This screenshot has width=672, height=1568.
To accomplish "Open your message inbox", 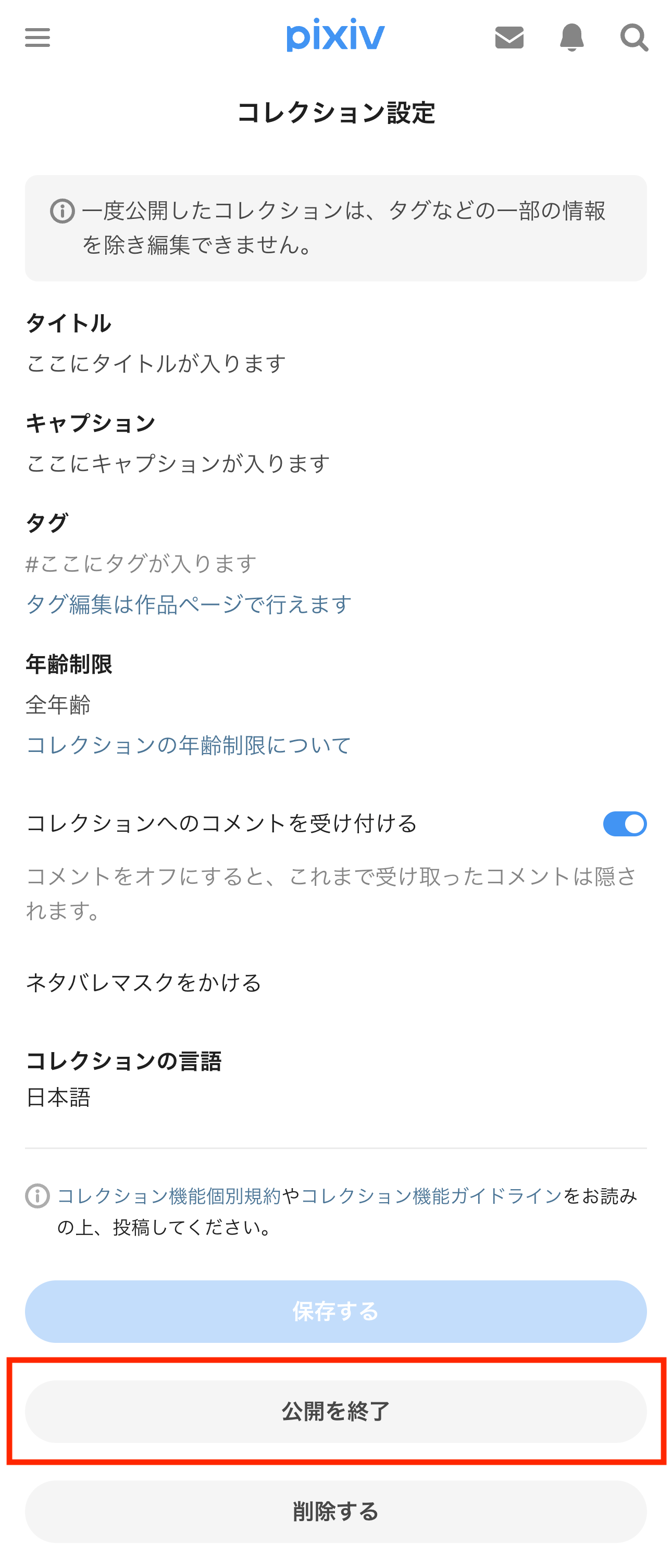I will 509,38.
